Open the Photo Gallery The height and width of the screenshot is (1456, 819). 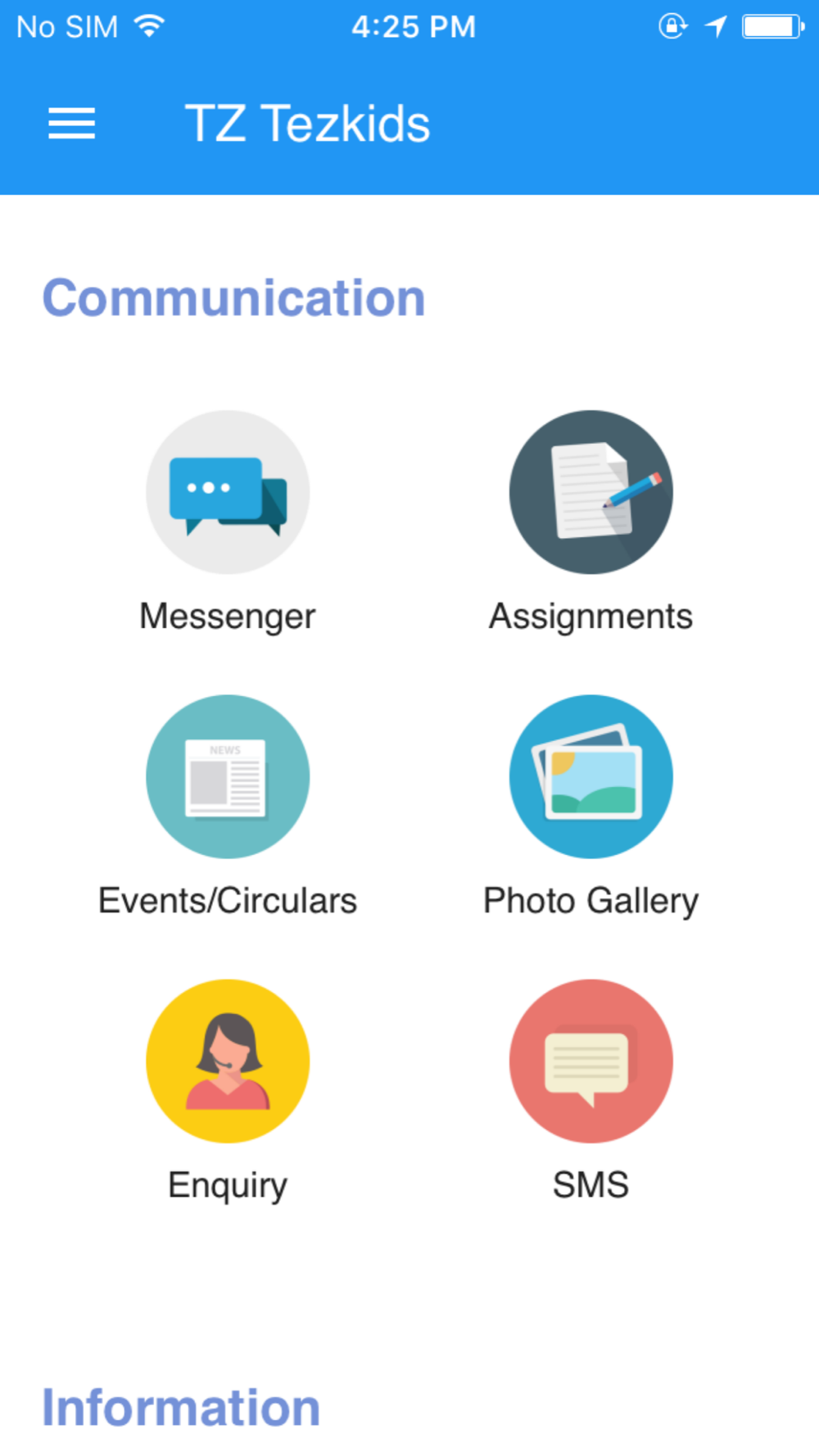(590, 776)
